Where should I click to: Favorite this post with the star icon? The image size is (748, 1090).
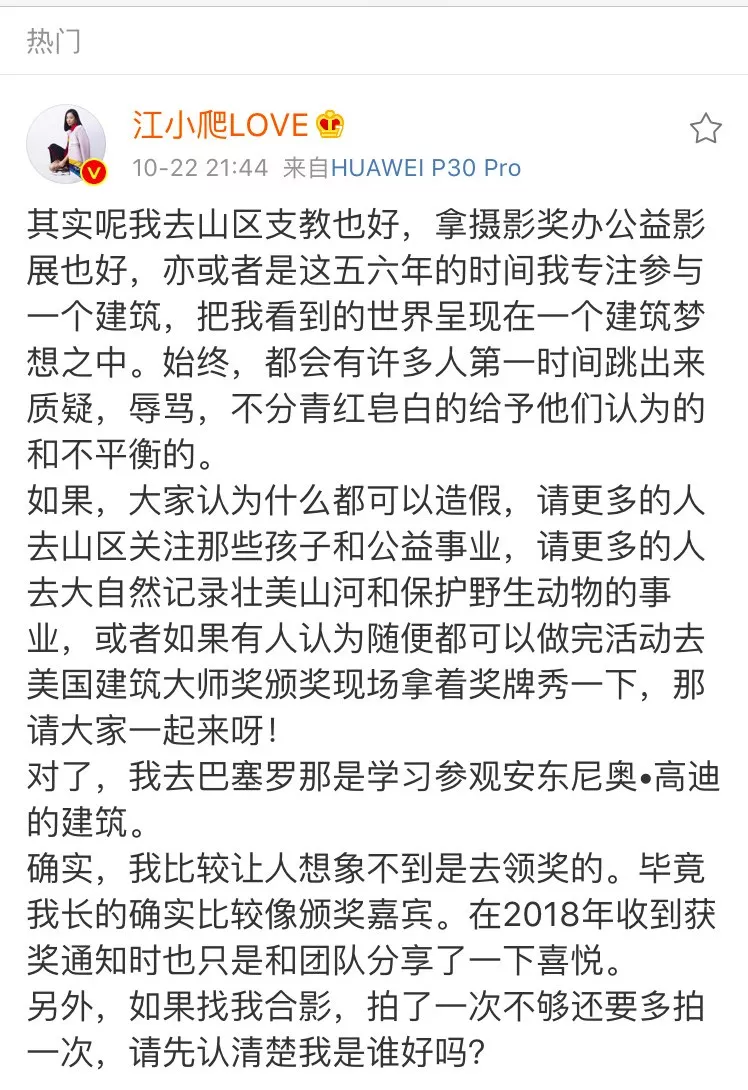(706, 128)
